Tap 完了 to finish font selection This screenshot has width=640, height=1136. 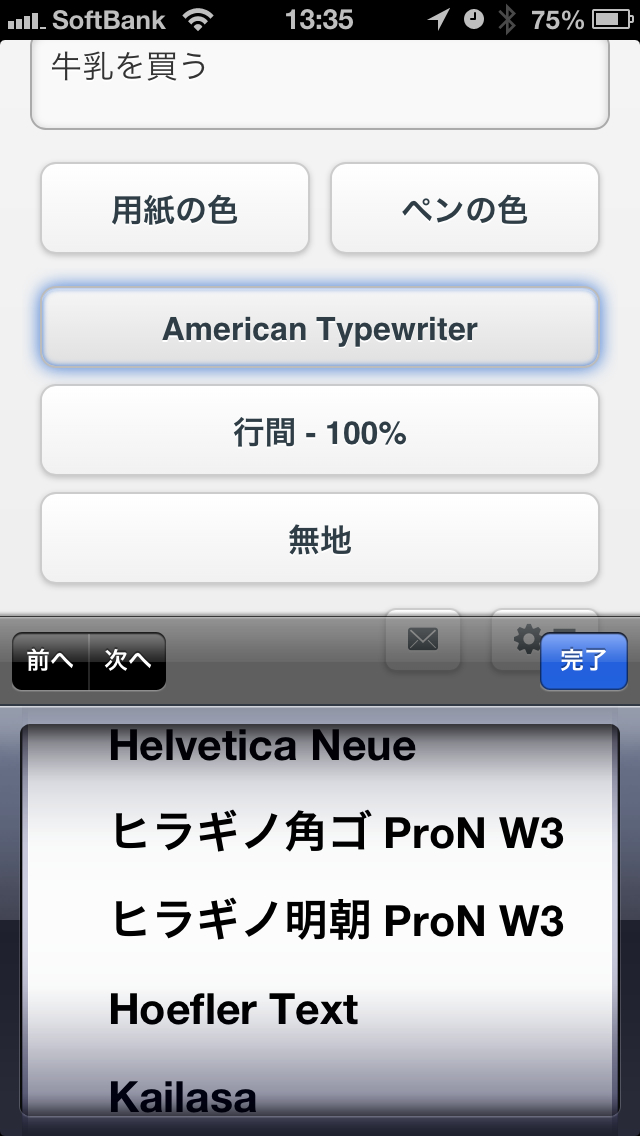click(583, 661)
